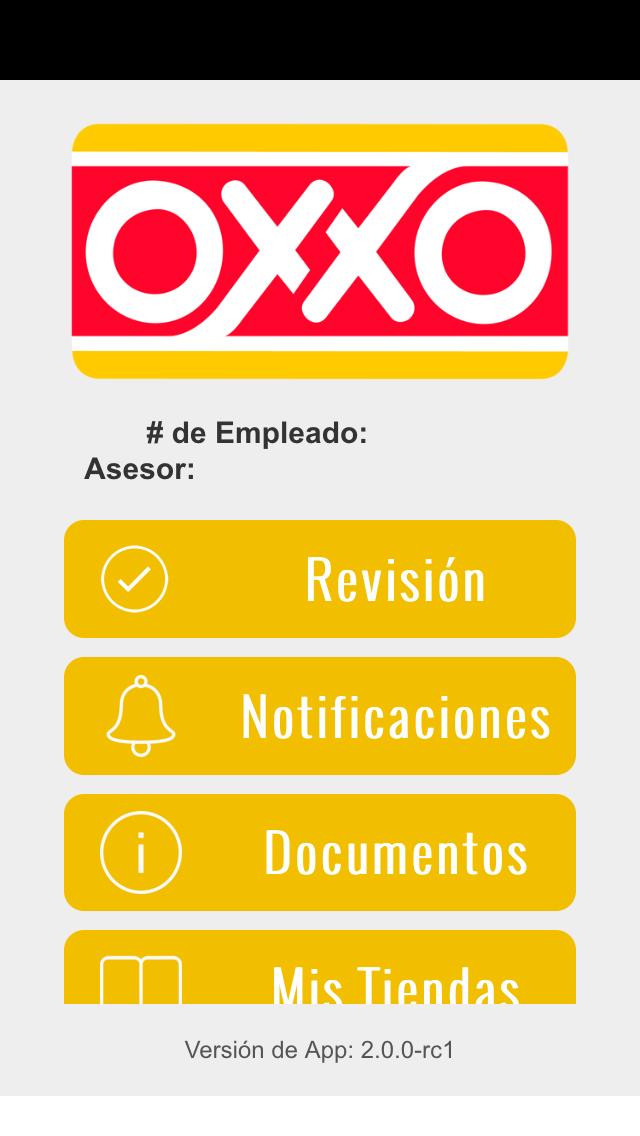Open the Revisión section

pos(320,579)
